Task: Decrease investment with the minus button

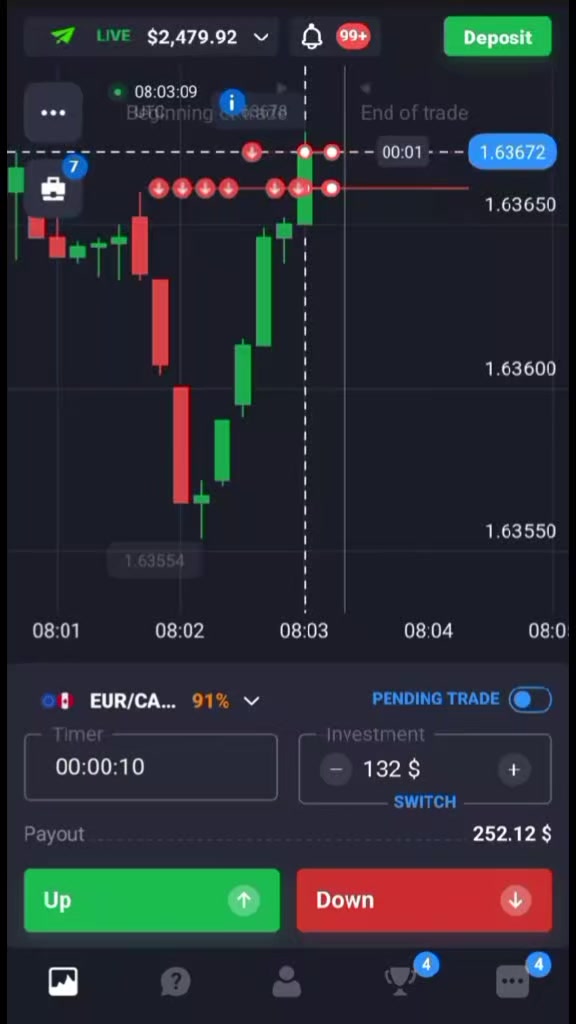Action: pyautogui.click(x=336, y=769)
